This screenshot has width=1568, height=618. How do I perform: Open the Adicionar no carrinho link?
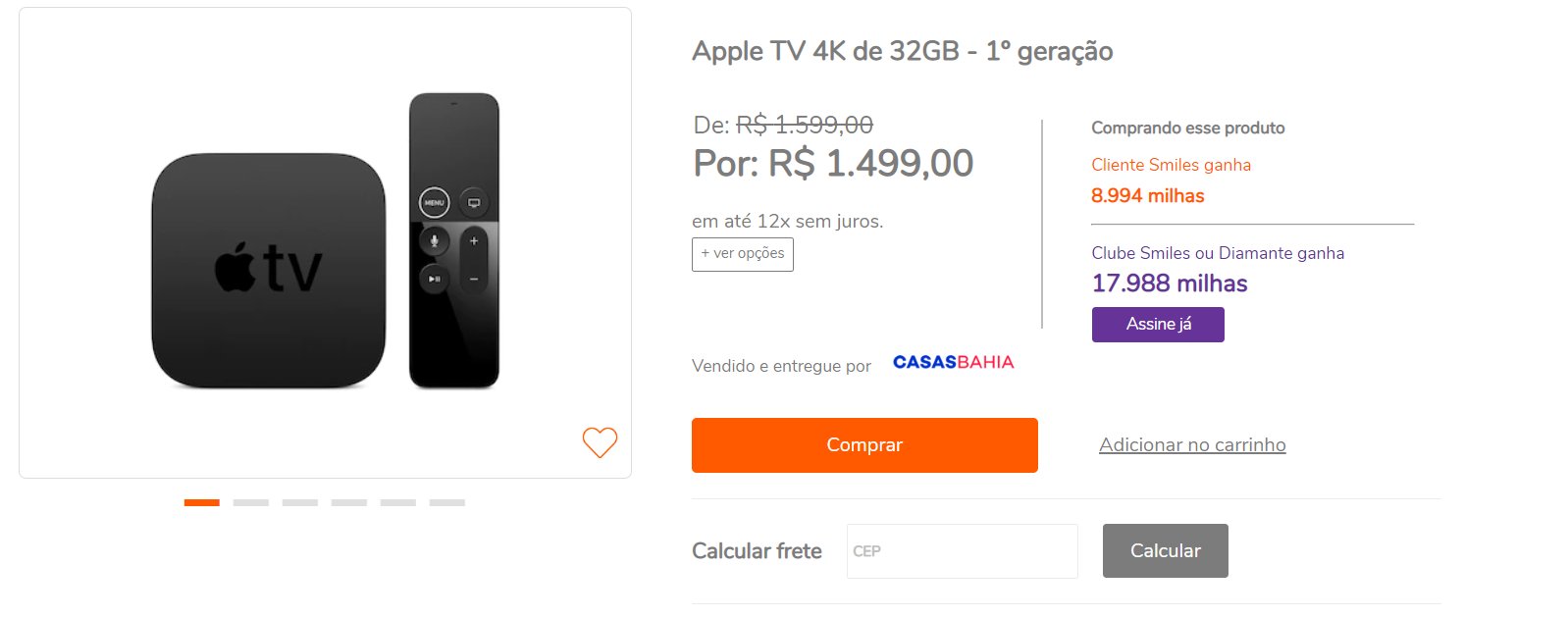tap(1191, 445)
